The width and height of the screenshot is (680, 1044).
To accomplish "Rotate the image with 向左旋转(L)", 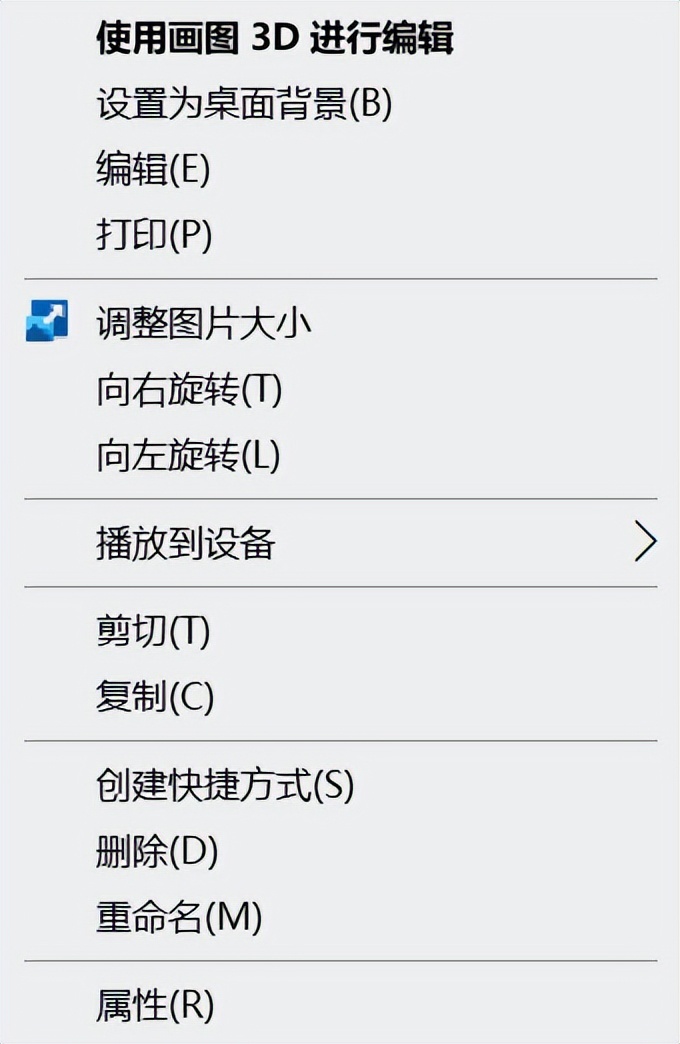I will click(188, 456).
